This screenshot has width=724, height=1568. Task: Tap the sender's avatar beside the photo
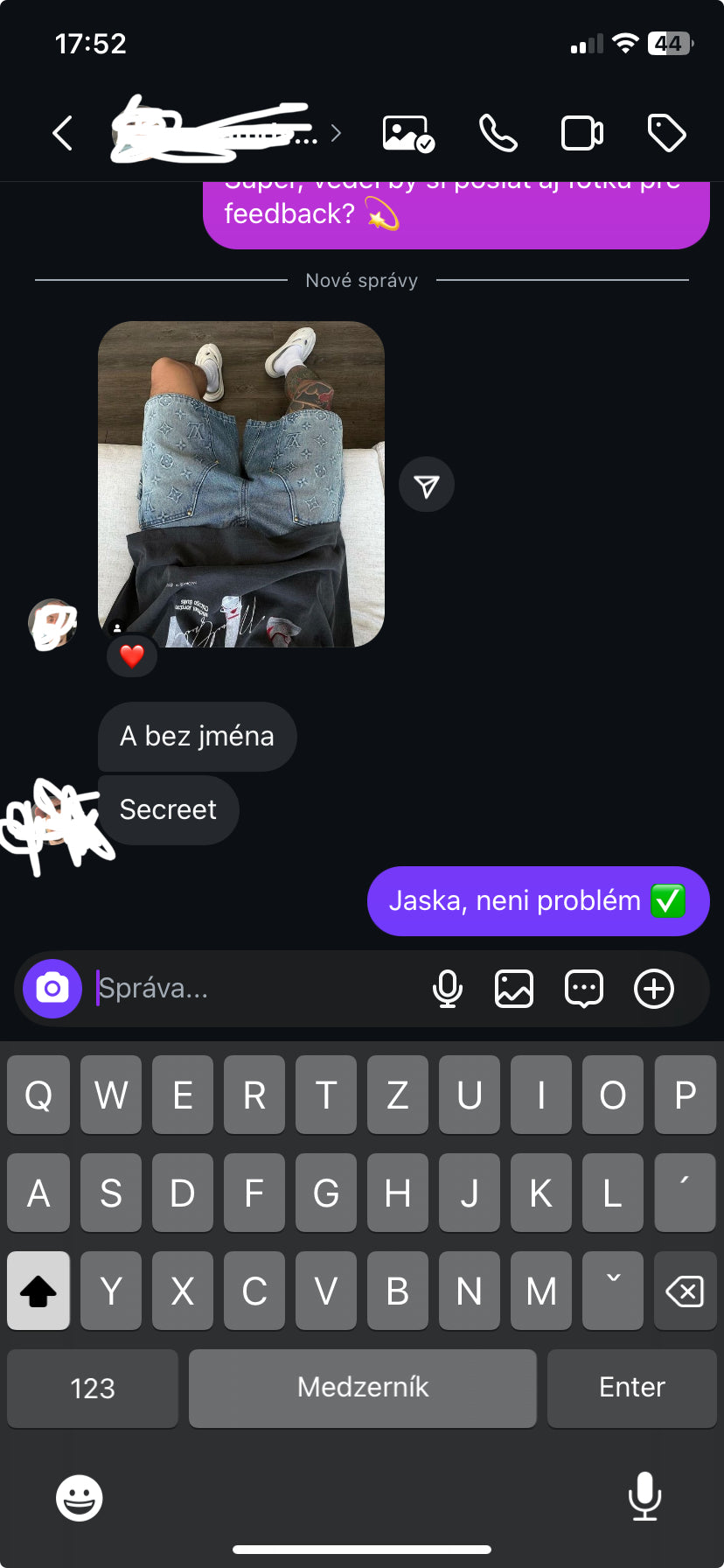point(52,625)
